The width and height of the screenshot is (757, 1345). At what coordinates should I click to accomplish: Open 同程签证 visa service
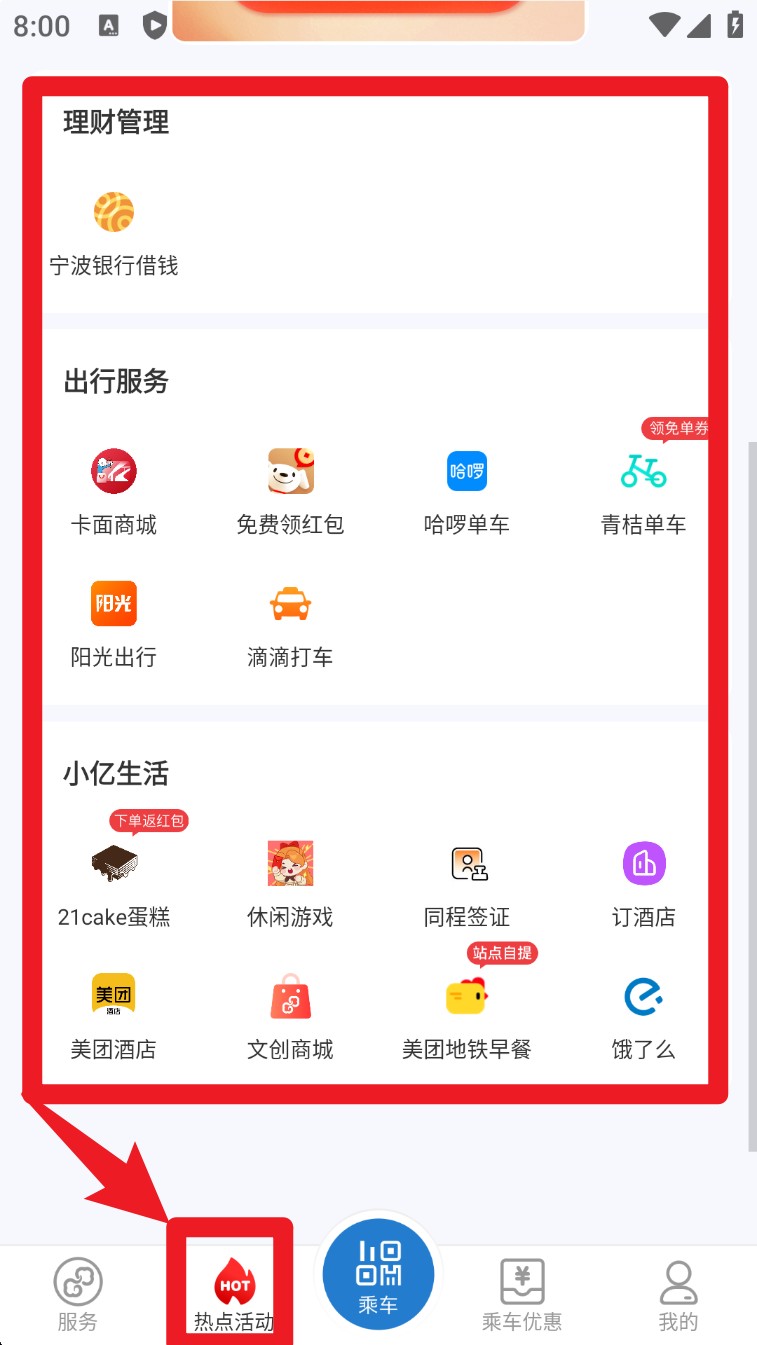[466, 882]
